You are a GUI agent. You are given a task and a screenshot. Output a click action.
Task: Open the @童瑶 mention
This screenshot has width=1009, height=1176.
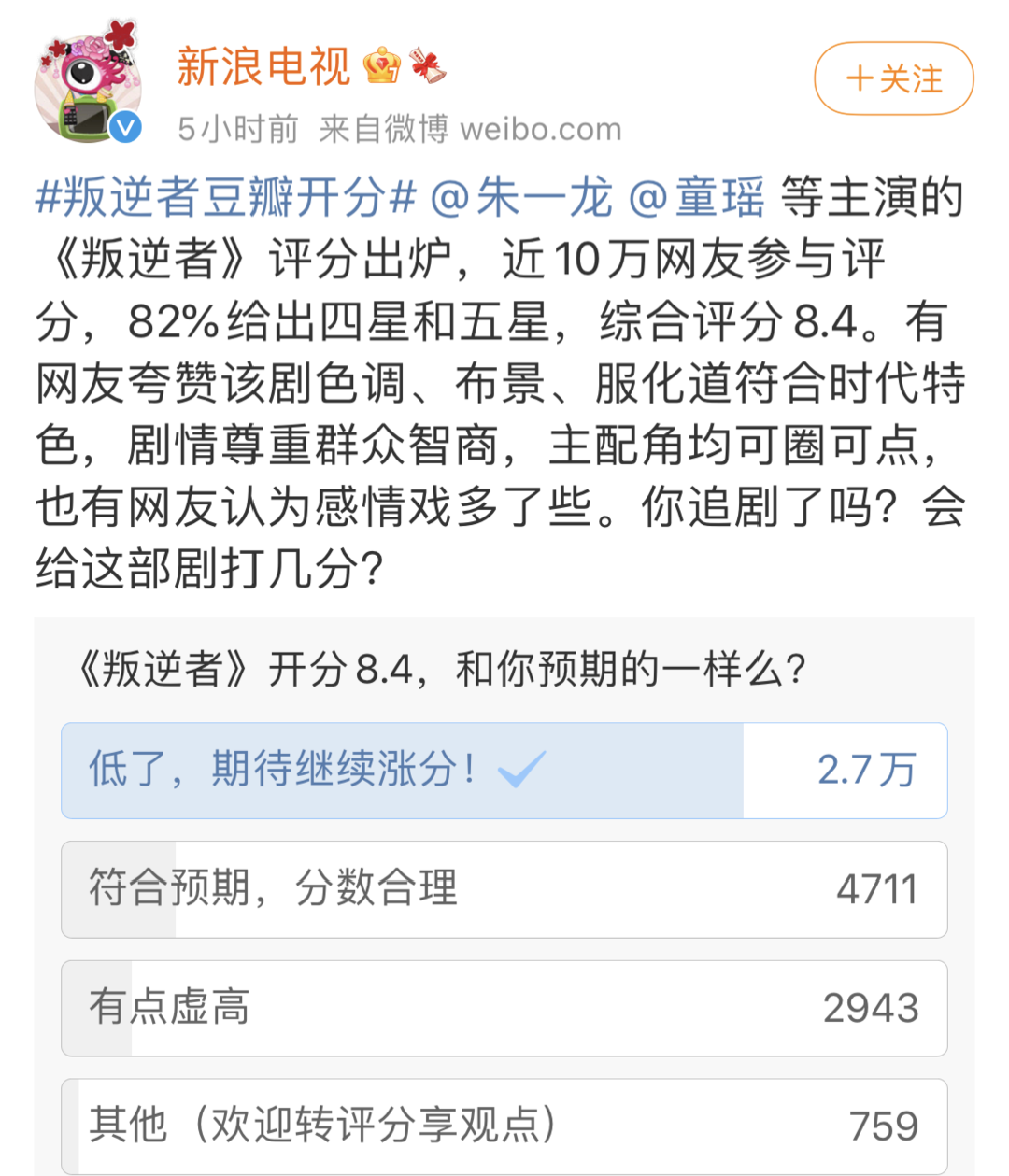[x=696, y=198]
